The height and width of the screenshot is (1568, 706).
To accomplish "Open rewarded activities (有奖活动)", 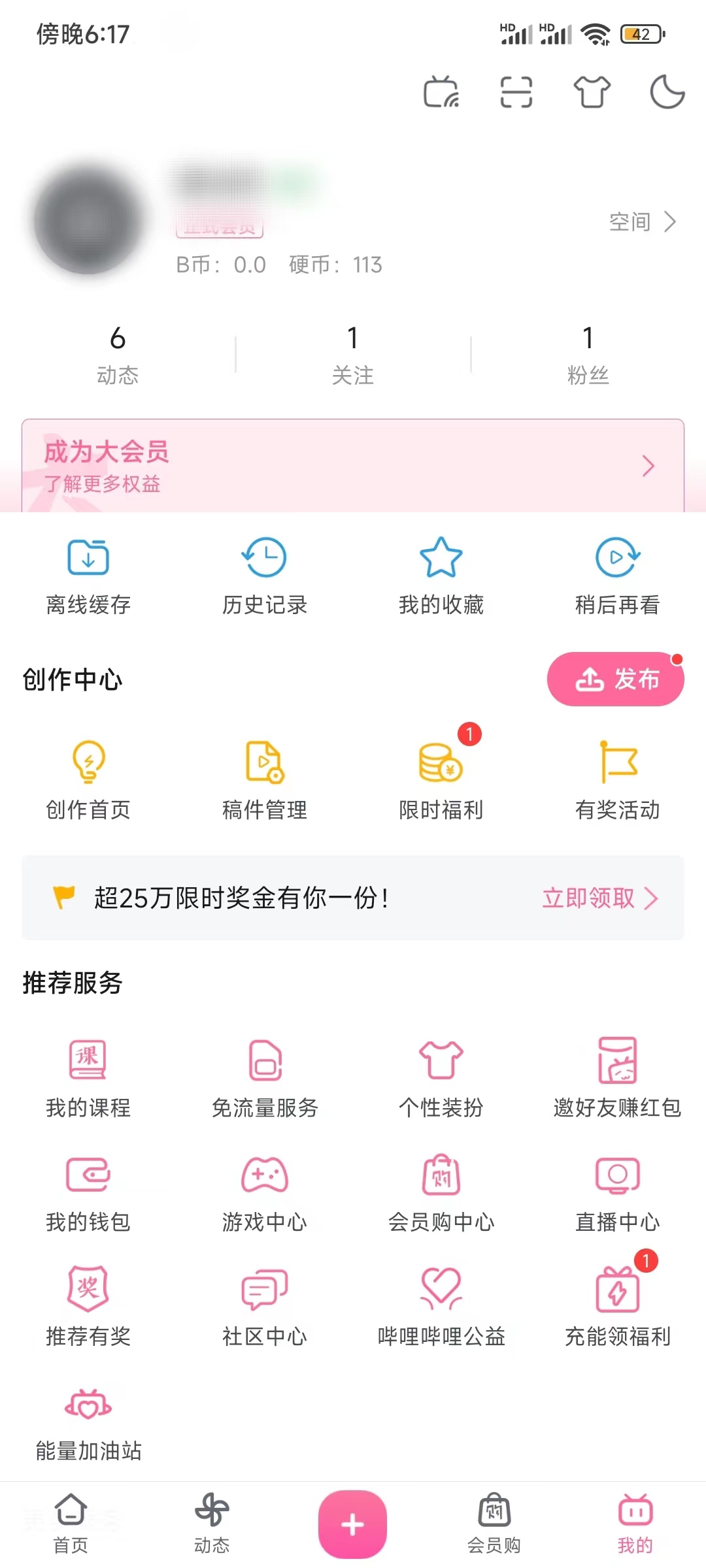I will point(618,781).
